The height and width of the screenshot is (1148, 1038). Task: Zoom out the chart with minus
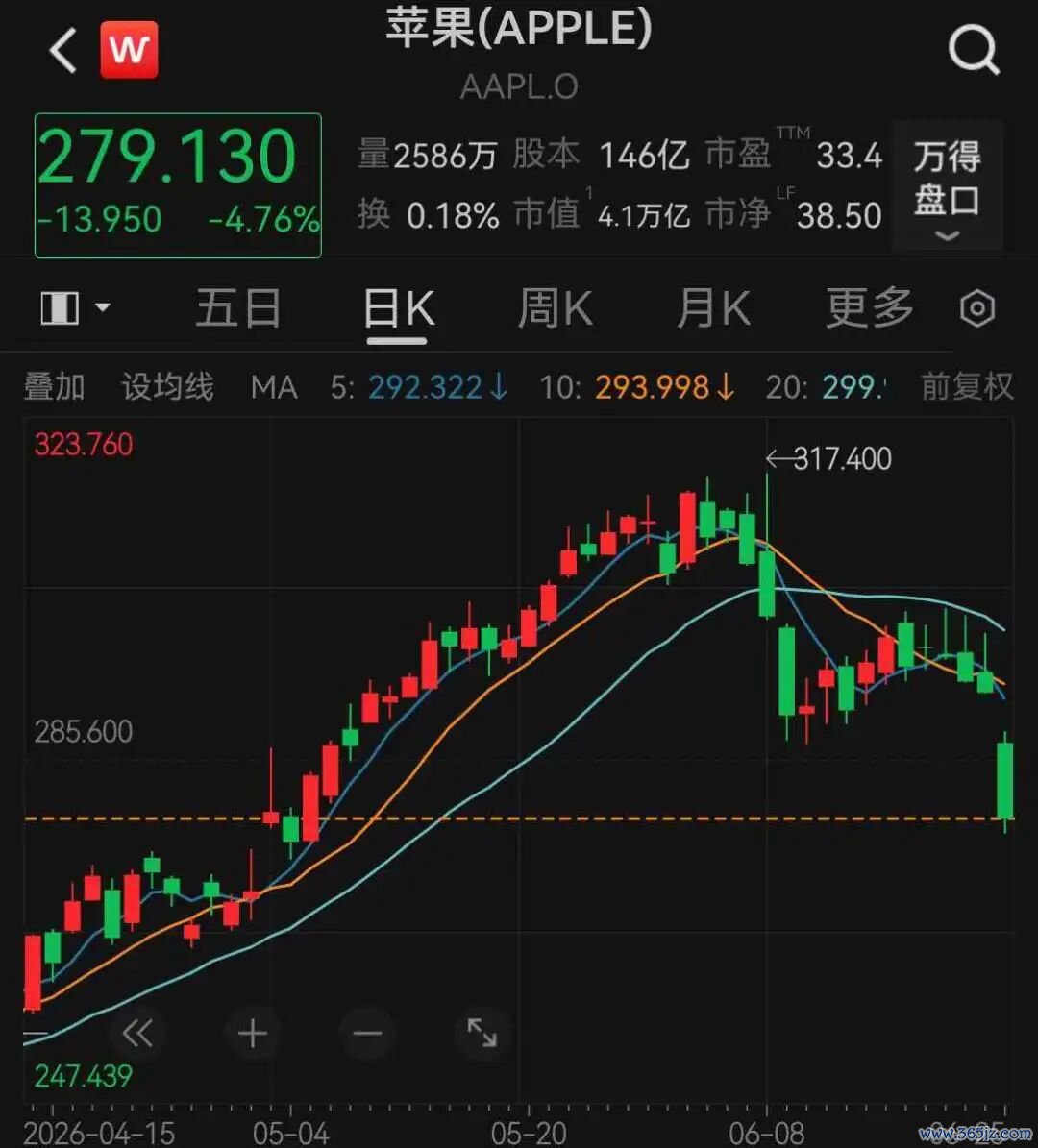(367, 1033)
